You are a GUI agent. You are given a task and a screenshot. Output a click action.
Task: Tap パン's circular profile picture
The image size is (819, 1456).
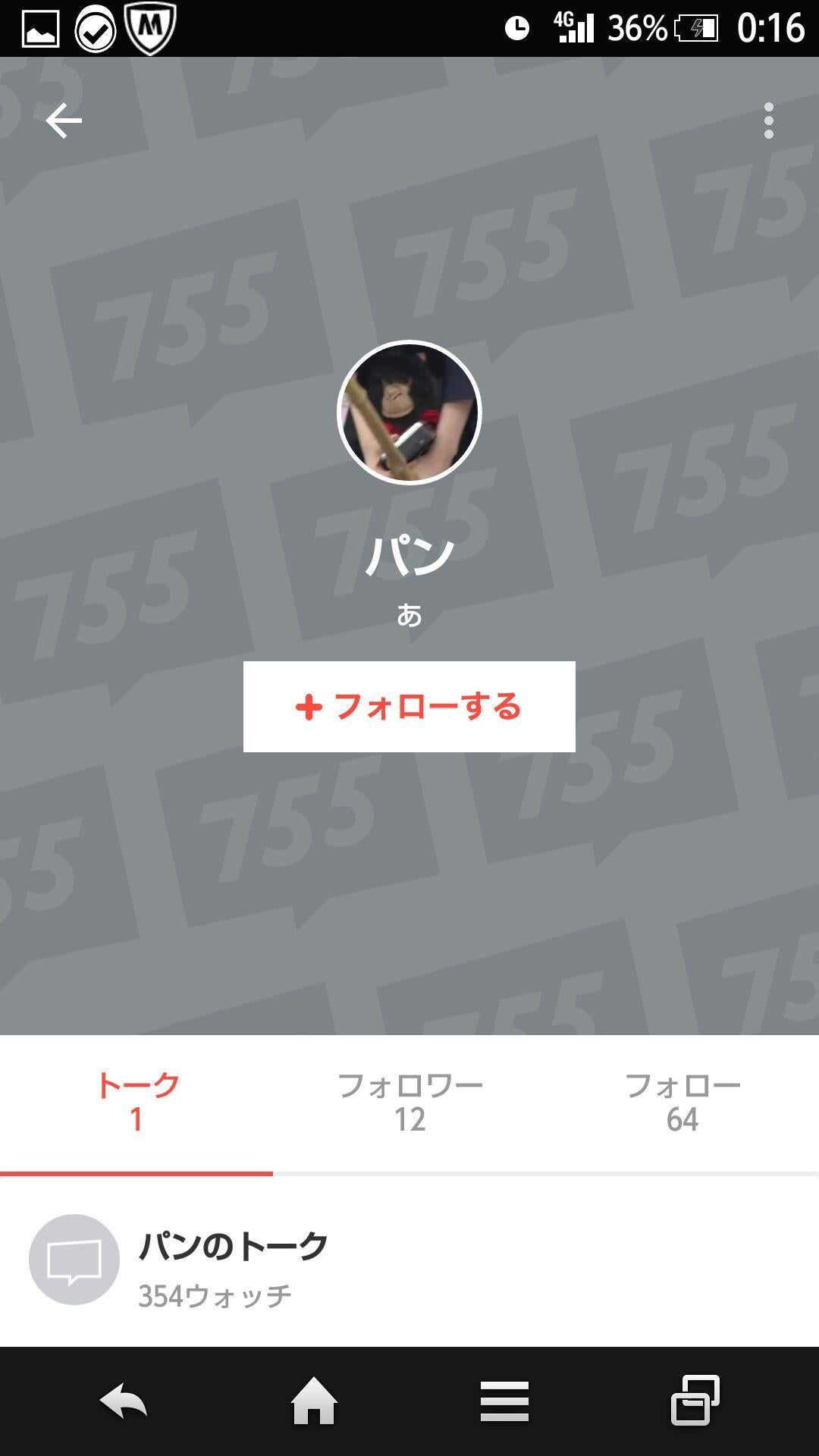409,413
